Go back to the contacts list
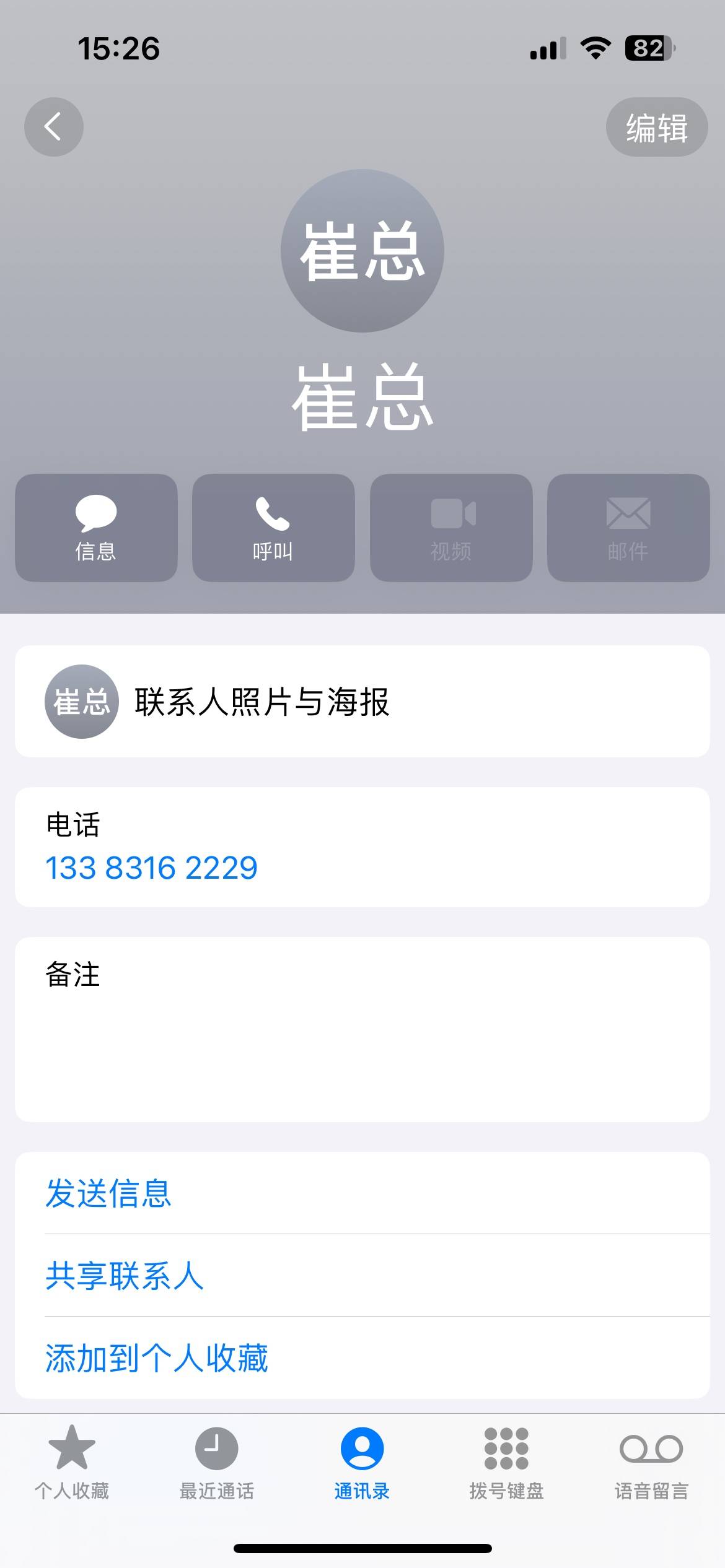The height and width of the screenshot is (1568, 725). pos(54,127)
